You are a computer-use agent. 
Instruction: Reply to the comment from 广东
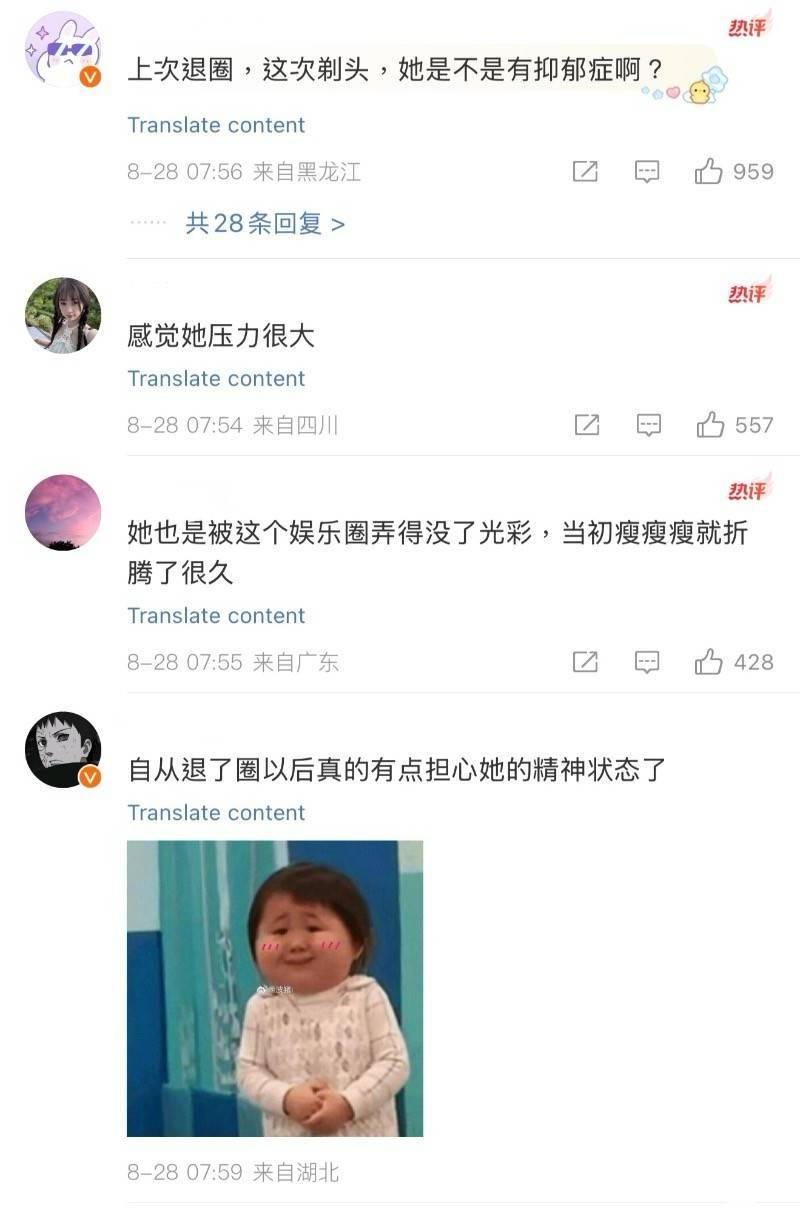pos(647,662)
